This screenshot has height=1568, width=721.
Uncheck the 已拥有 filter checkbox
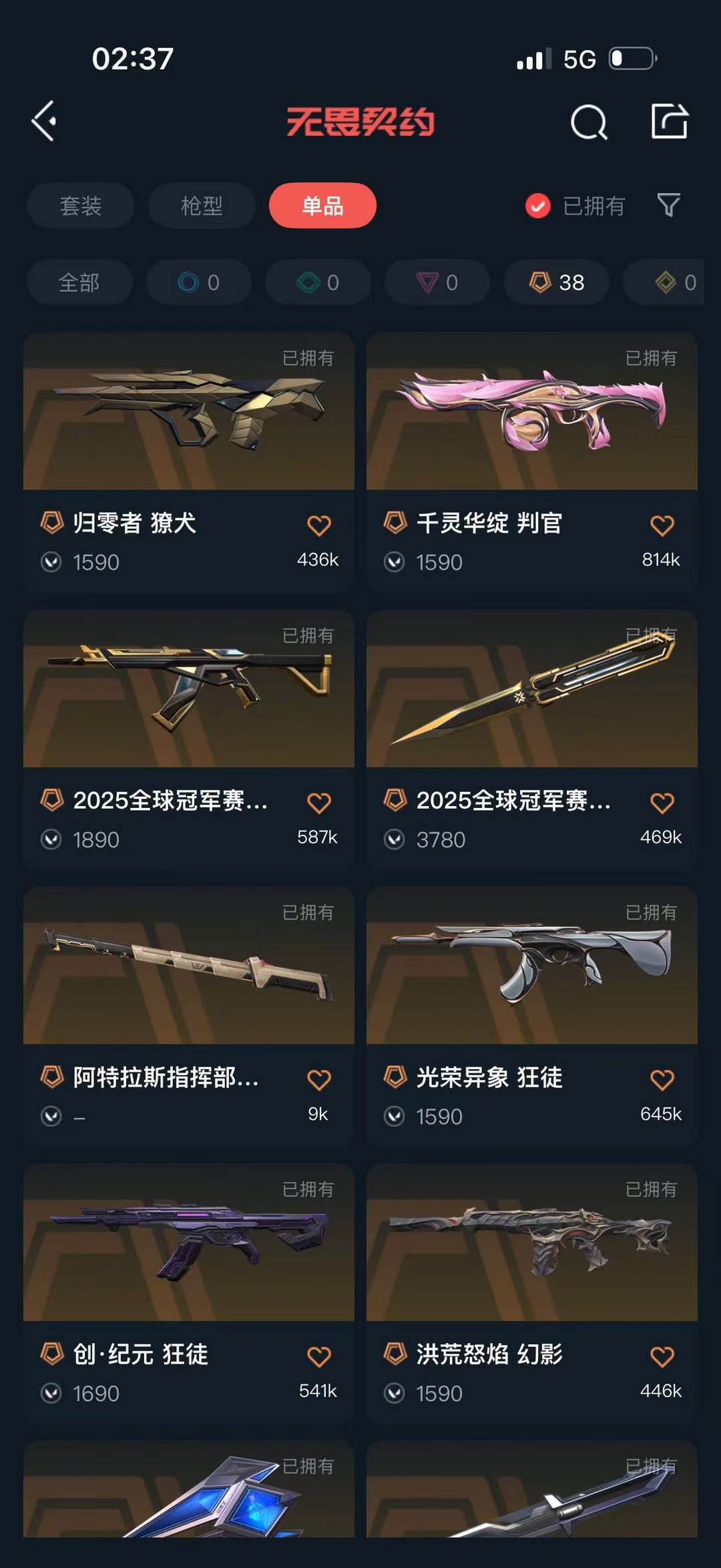pos(538,206)
